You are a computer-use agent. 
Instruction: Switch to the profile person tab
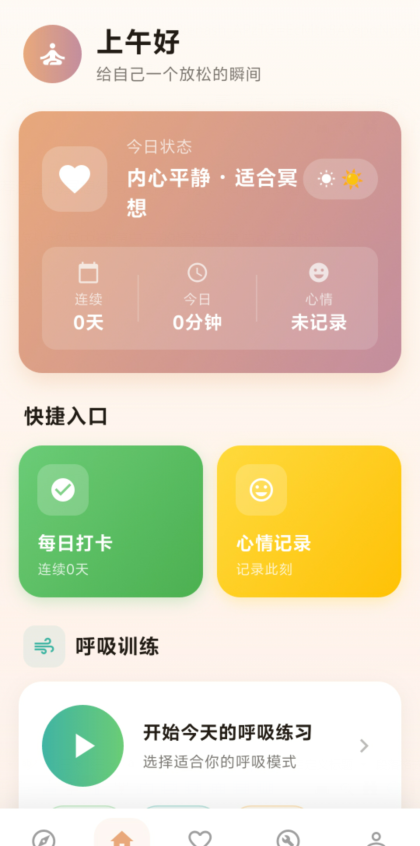point(376,839)
